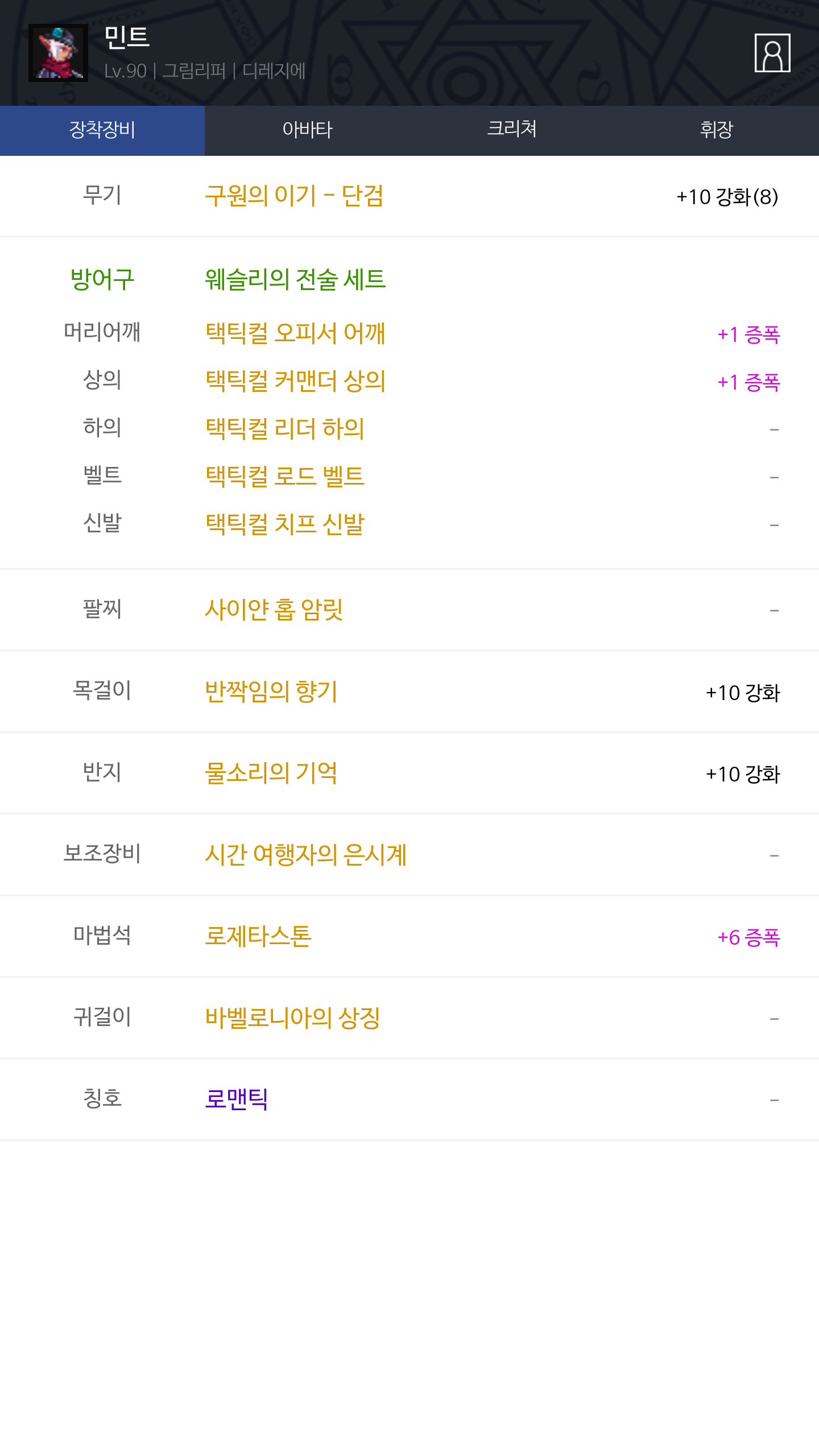
Task: Open bracelet 사이얀 홉 암릿
Action: 274,610
